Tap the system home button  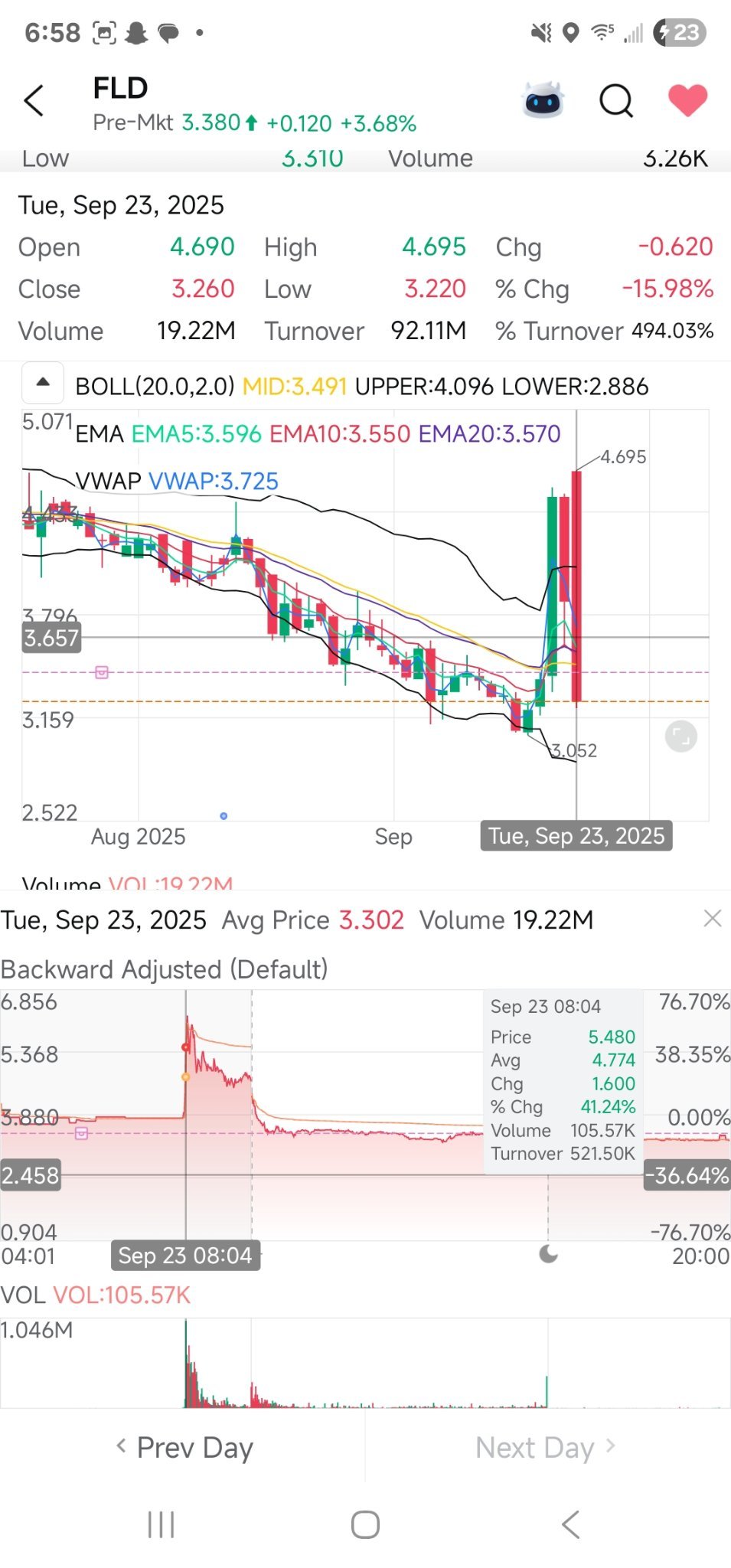[365, 1524]
